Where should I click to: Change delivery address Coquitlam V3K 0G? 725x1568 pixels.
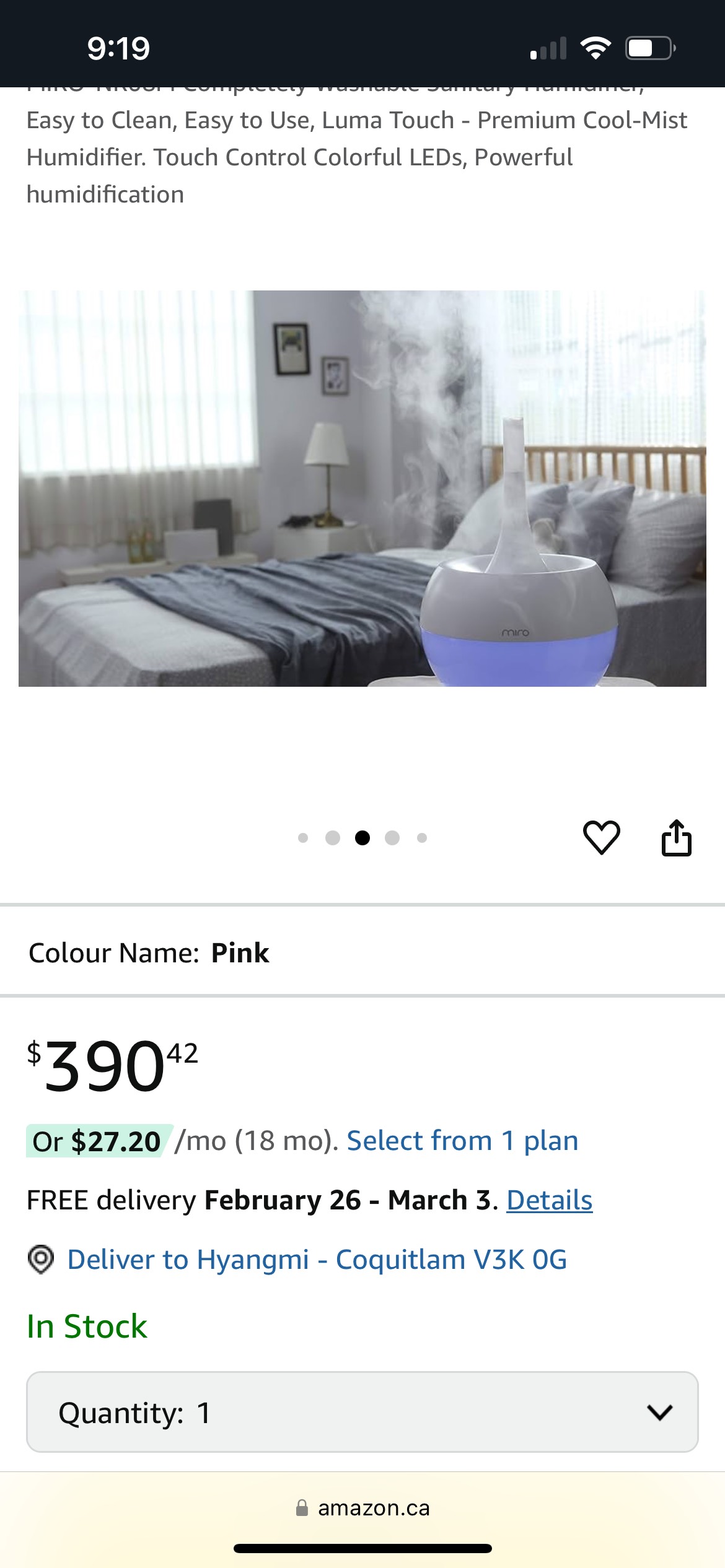317,1260
